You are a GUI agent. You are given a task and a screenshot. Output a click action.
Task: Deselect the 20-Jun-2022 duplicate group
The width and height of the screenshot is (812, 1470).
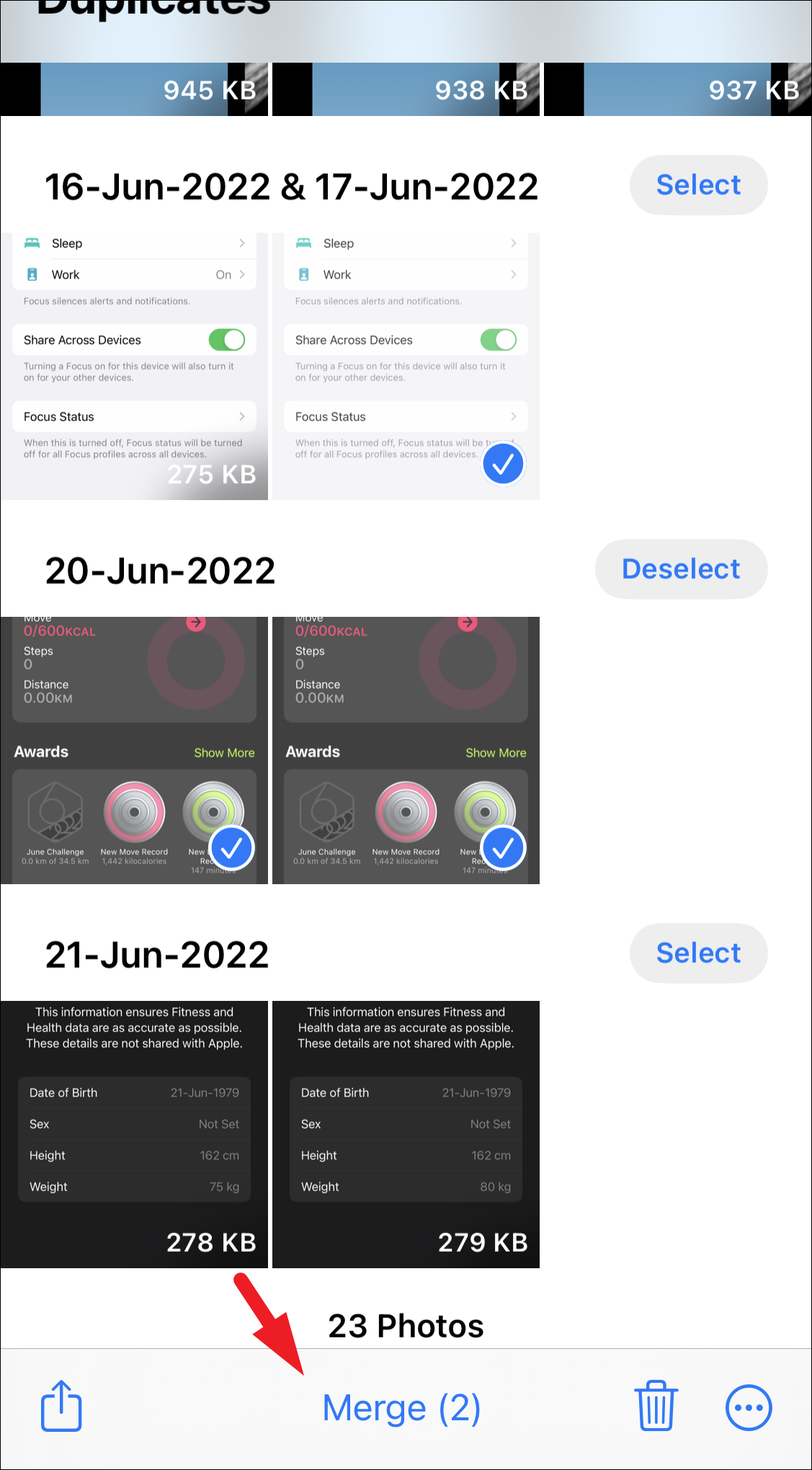[x=681, y=569]
